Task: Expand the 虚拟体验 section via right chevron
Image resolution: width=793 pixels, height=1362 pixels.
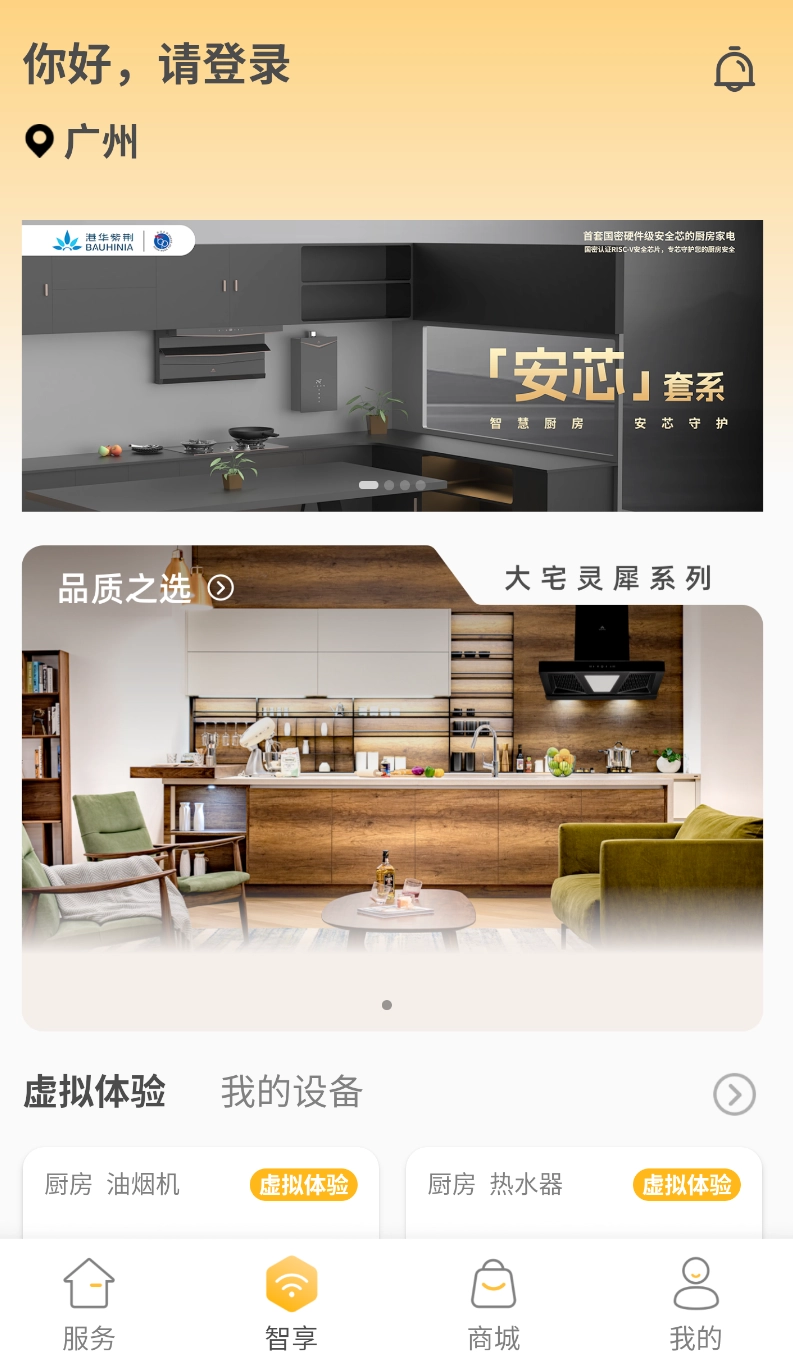Action: coord(733,1094)
